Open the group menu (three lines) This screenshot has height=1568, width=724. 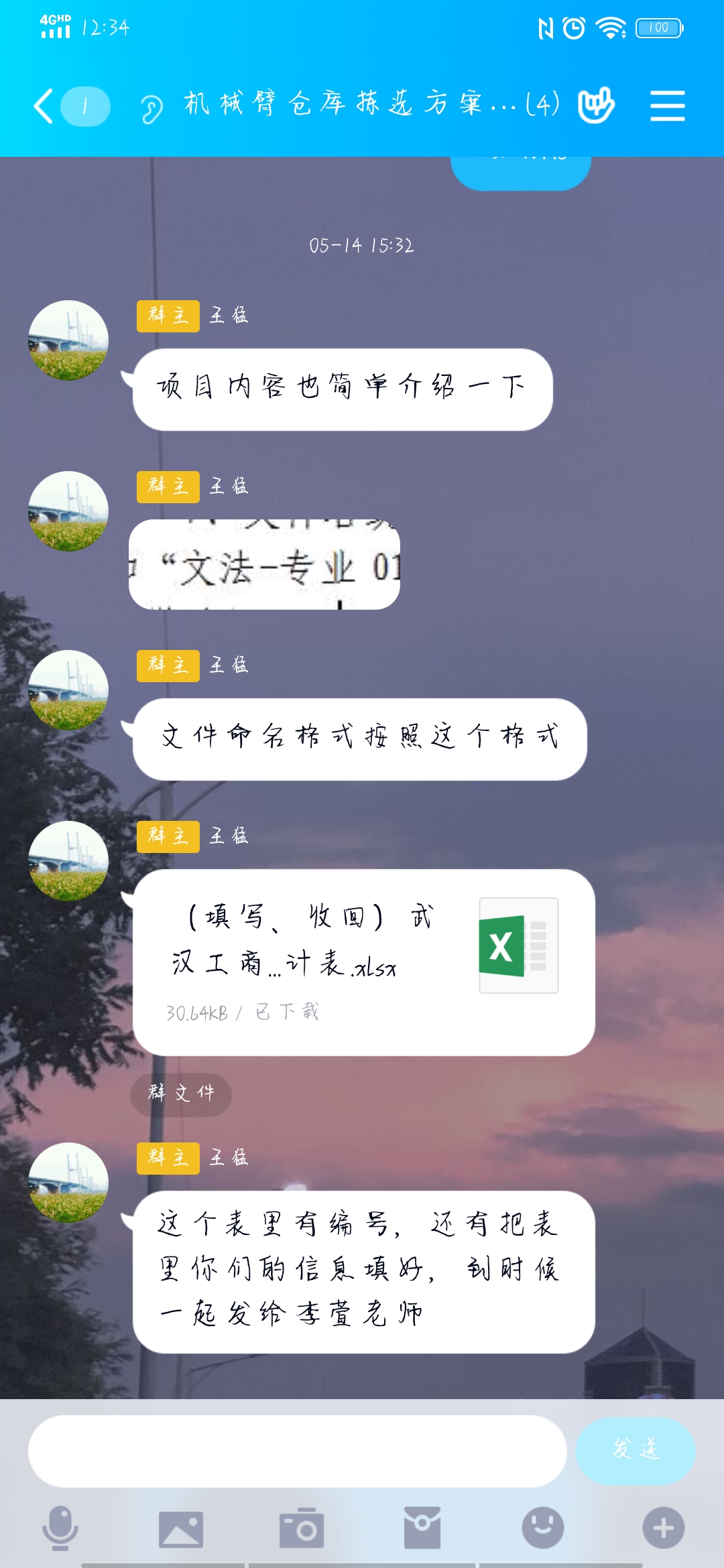[667, 107]
